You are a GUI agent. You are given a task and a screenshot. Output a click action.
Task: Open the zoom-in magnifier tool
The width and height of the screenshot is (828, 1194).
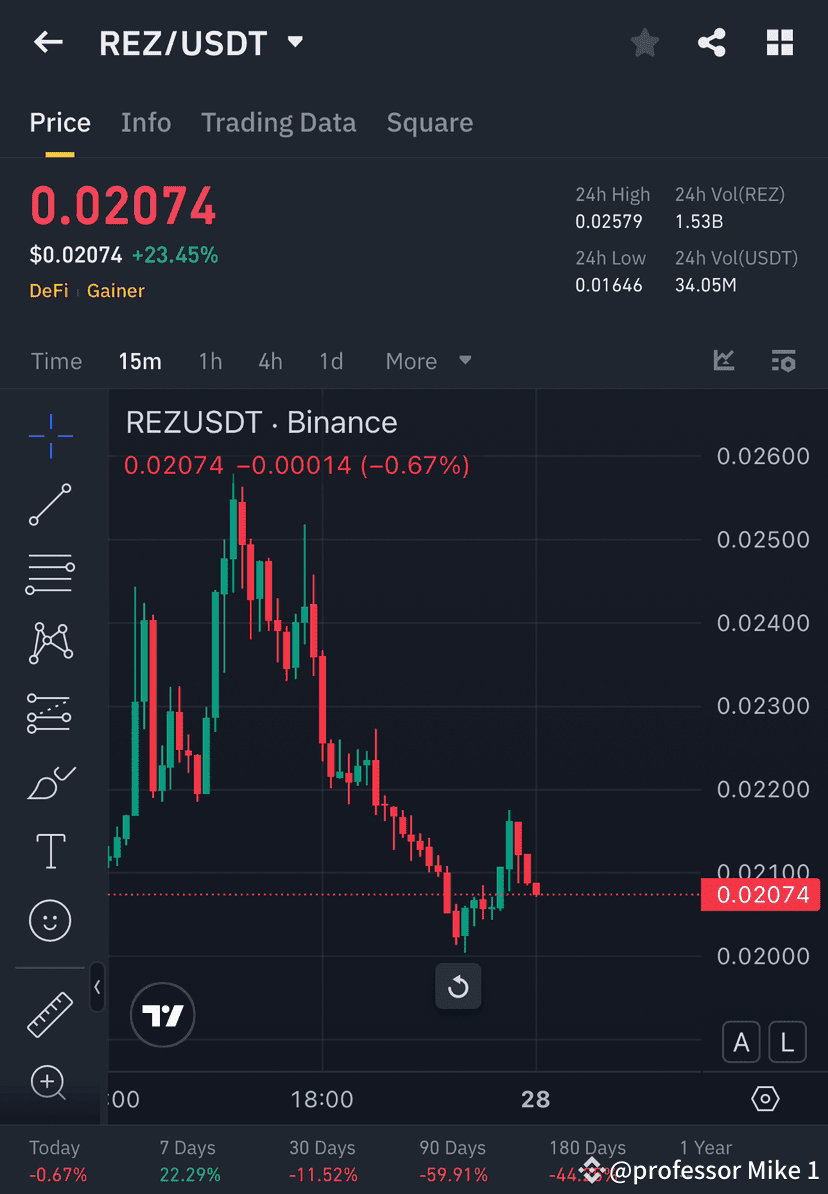[x=50, y=1083]
